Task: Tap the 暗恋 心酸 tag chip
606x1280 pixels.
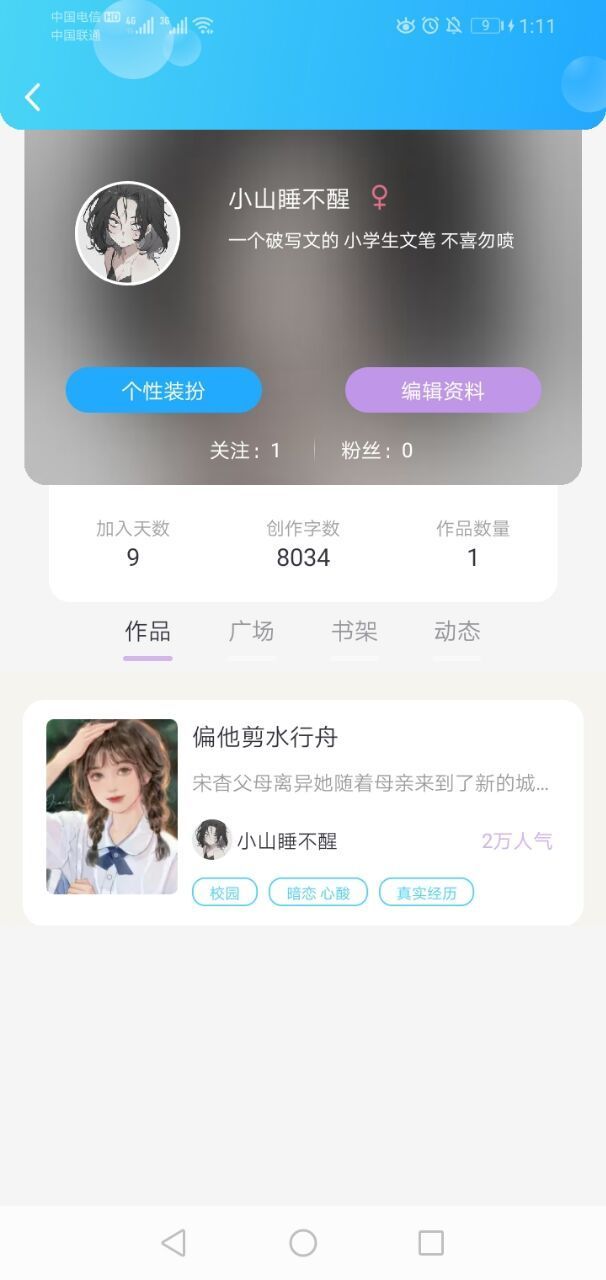Action: tap(318, 892)
